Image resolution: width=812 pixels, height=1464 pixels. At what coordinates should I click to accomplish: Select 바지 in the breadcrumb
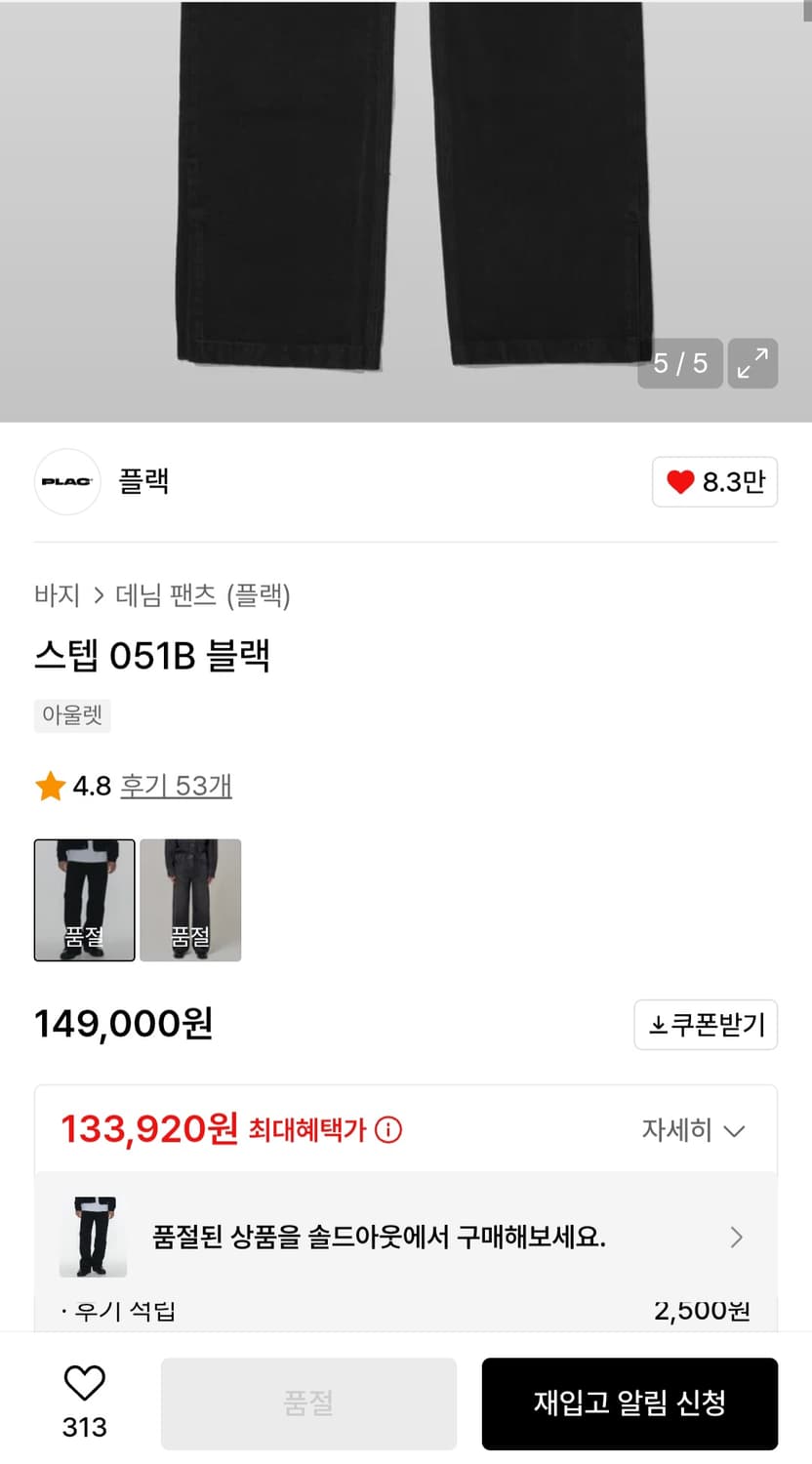58,596
